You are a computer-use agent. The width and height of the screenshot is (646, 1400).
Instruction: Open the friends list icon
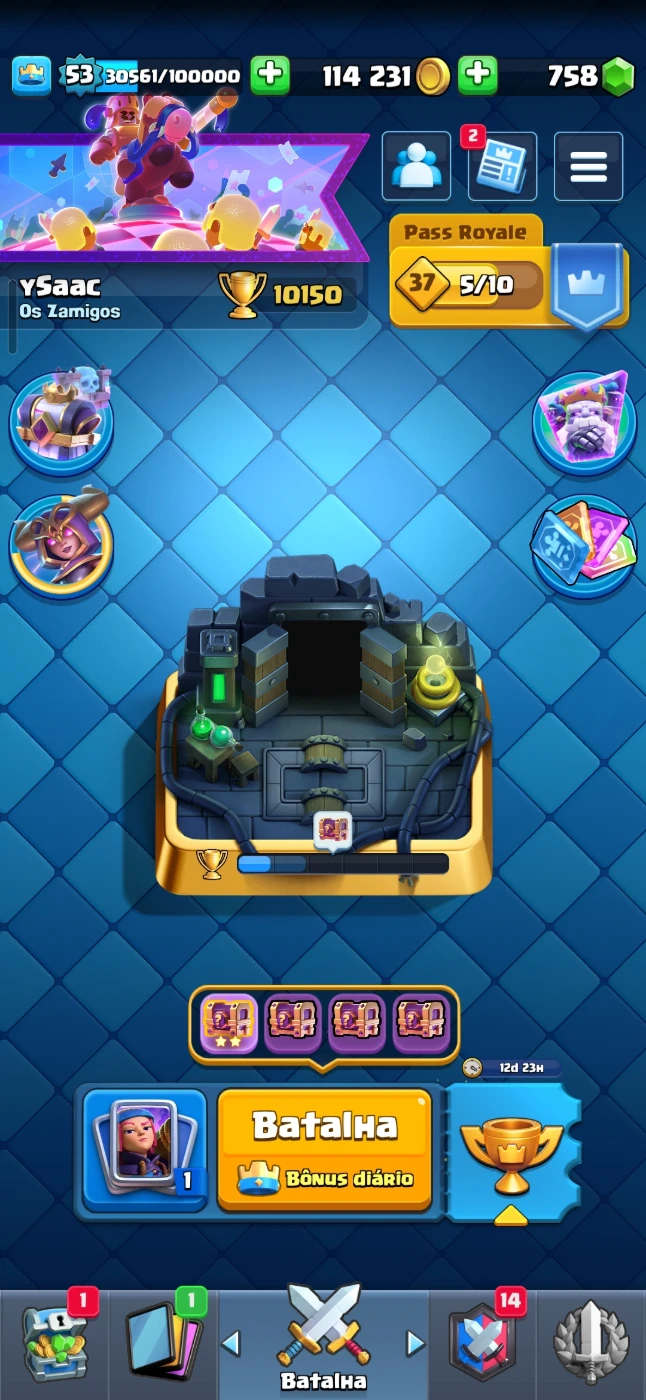416,166
